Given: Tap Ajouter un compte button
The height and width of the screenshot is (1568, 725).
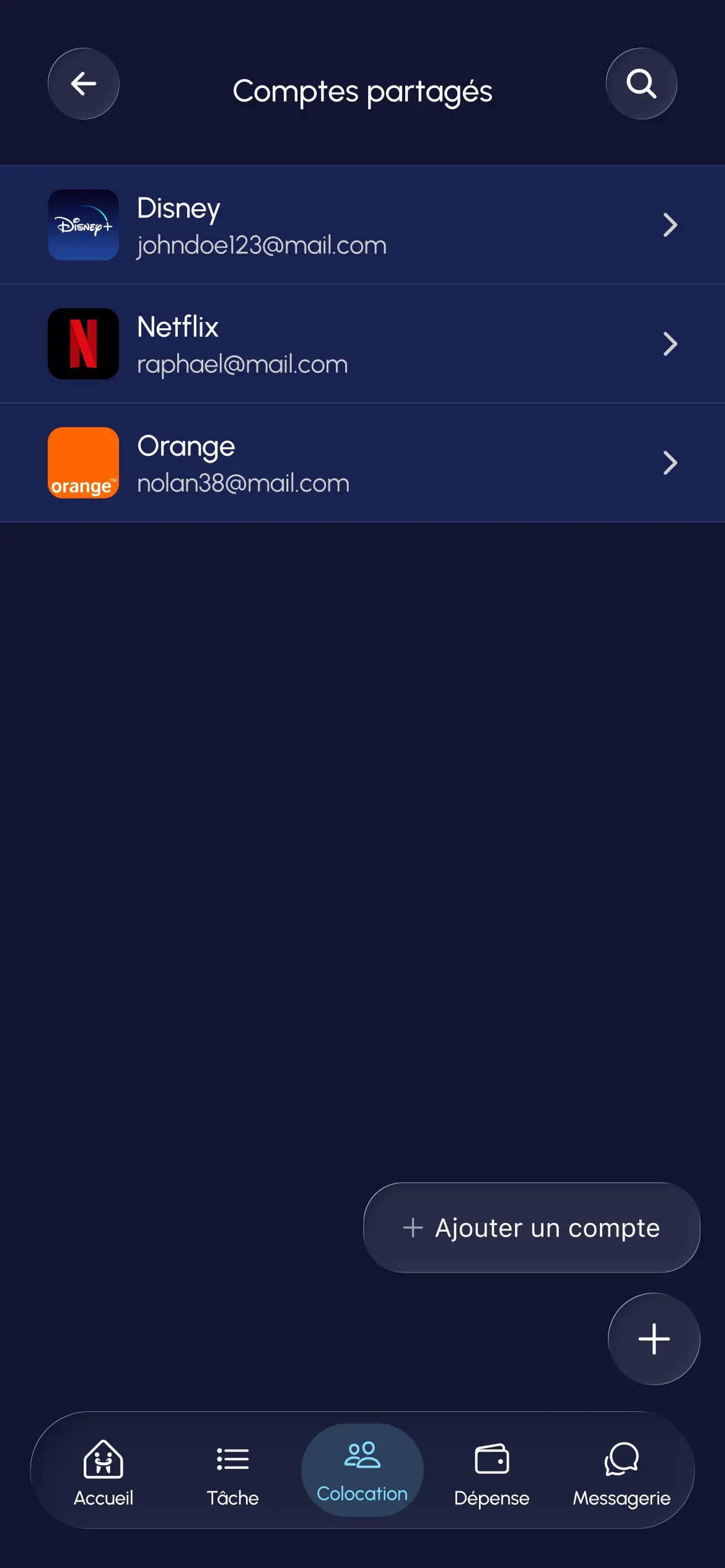Looking at the screenshot, I should click(532, 1227).
